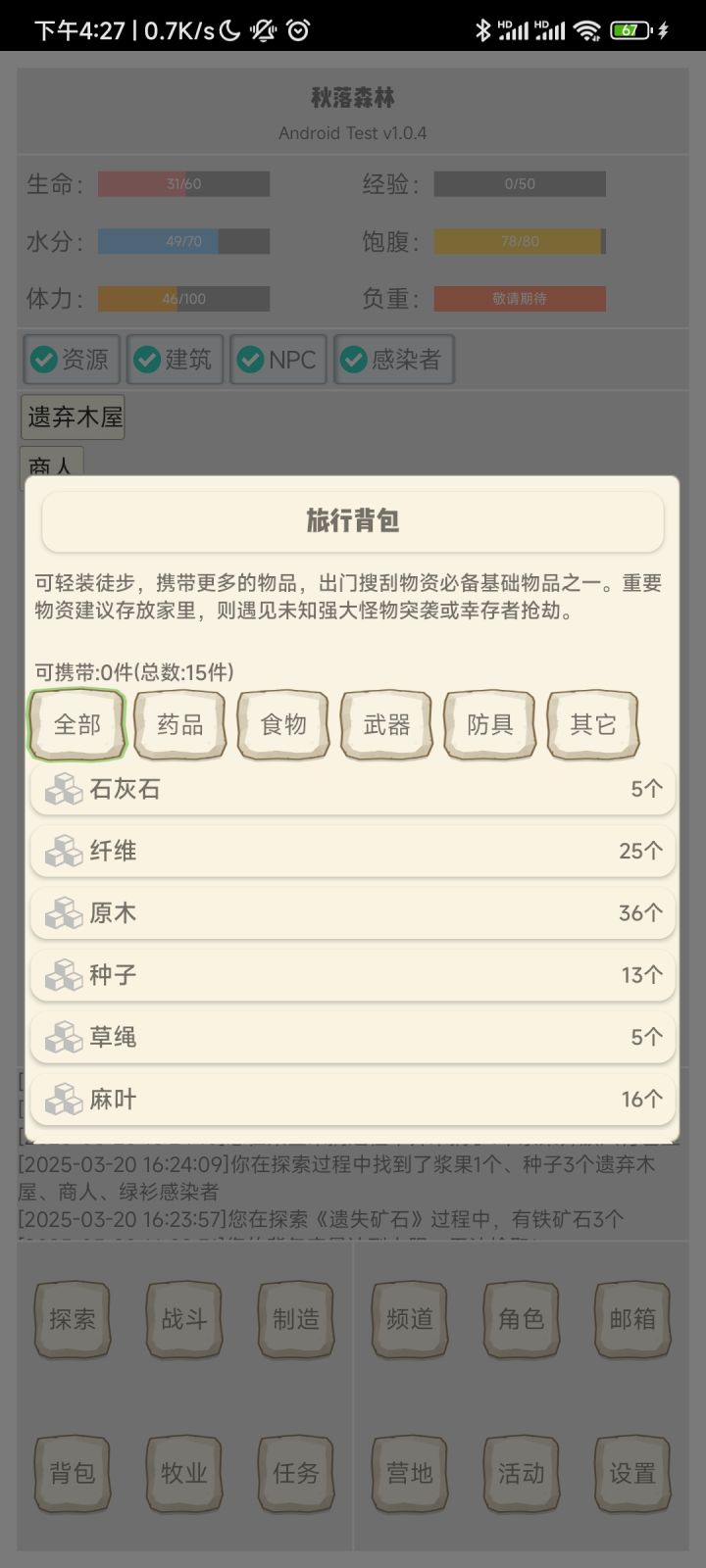Open the 探索 (Explore) function
This screenshot has height=1568, width=706.
pos(72,1319)
